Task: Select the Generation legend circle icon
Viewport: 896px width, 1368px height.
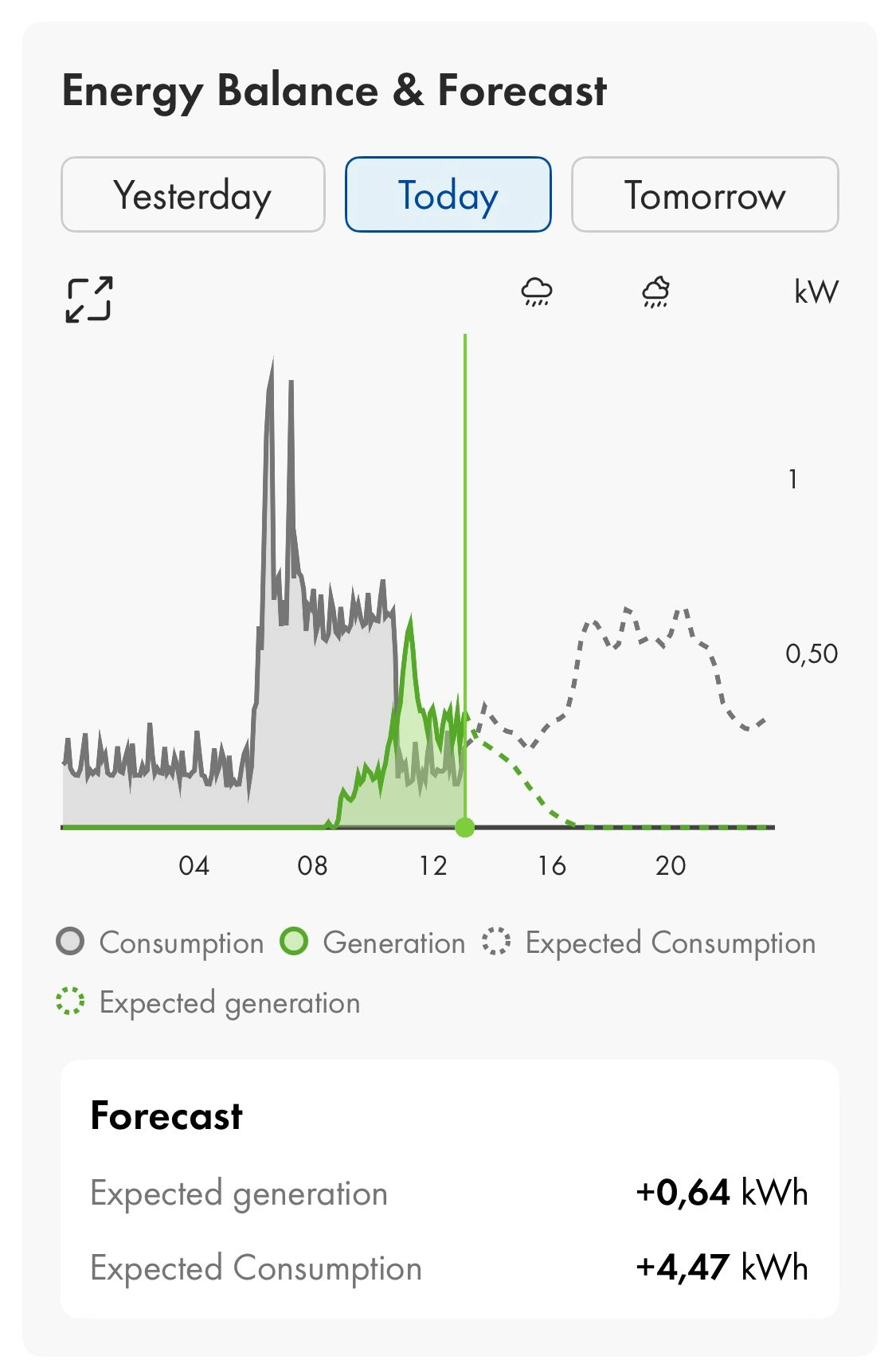Action: (x=295, y=943)
